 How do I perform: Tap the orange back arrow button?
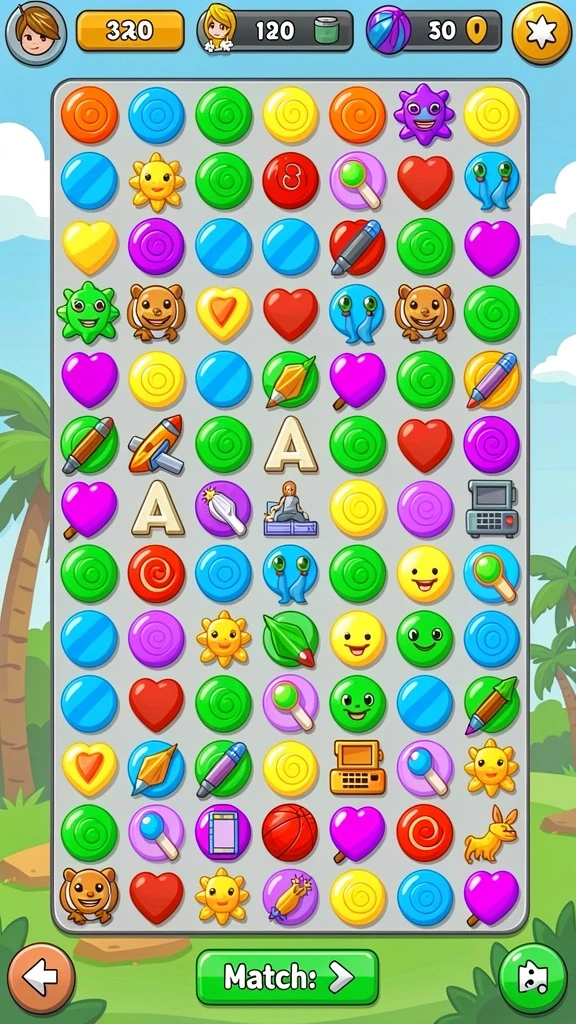tap(41, 978)
